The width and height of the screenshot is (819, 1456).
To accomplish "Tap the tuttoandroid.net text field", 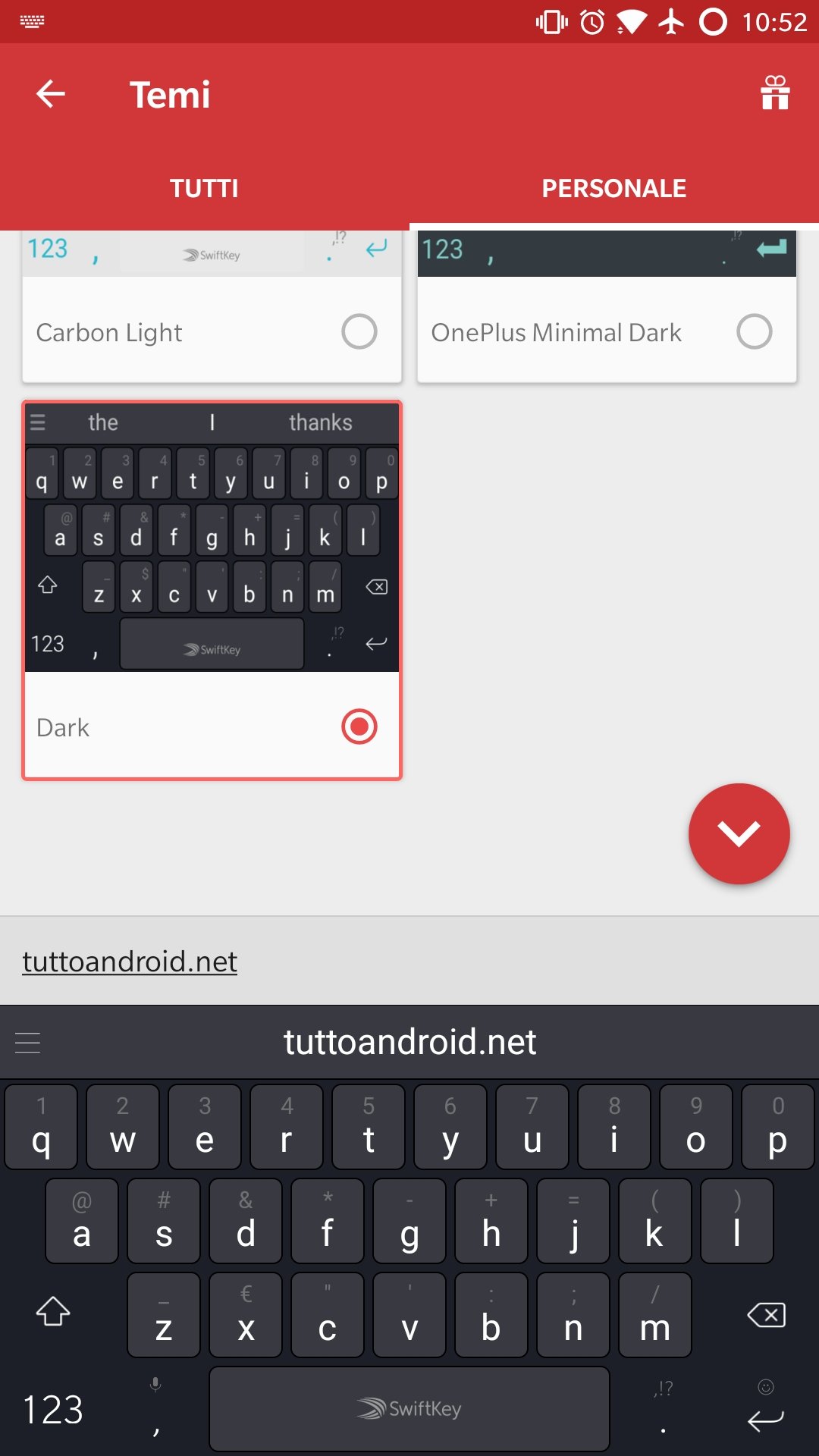I will pos(409,961).
